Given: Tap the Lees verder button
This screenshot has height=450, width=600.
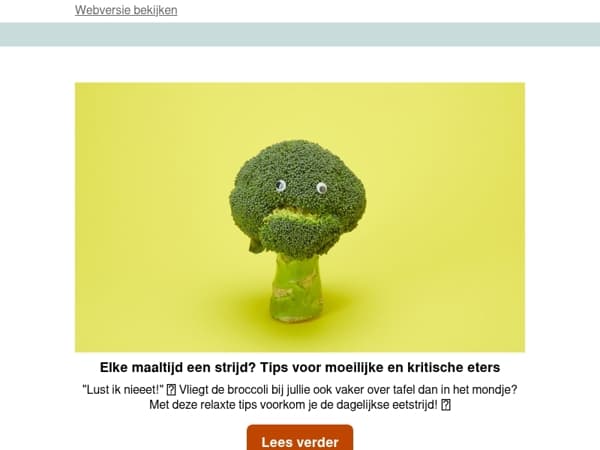Looking at the screenshot, I should point(300,438).
